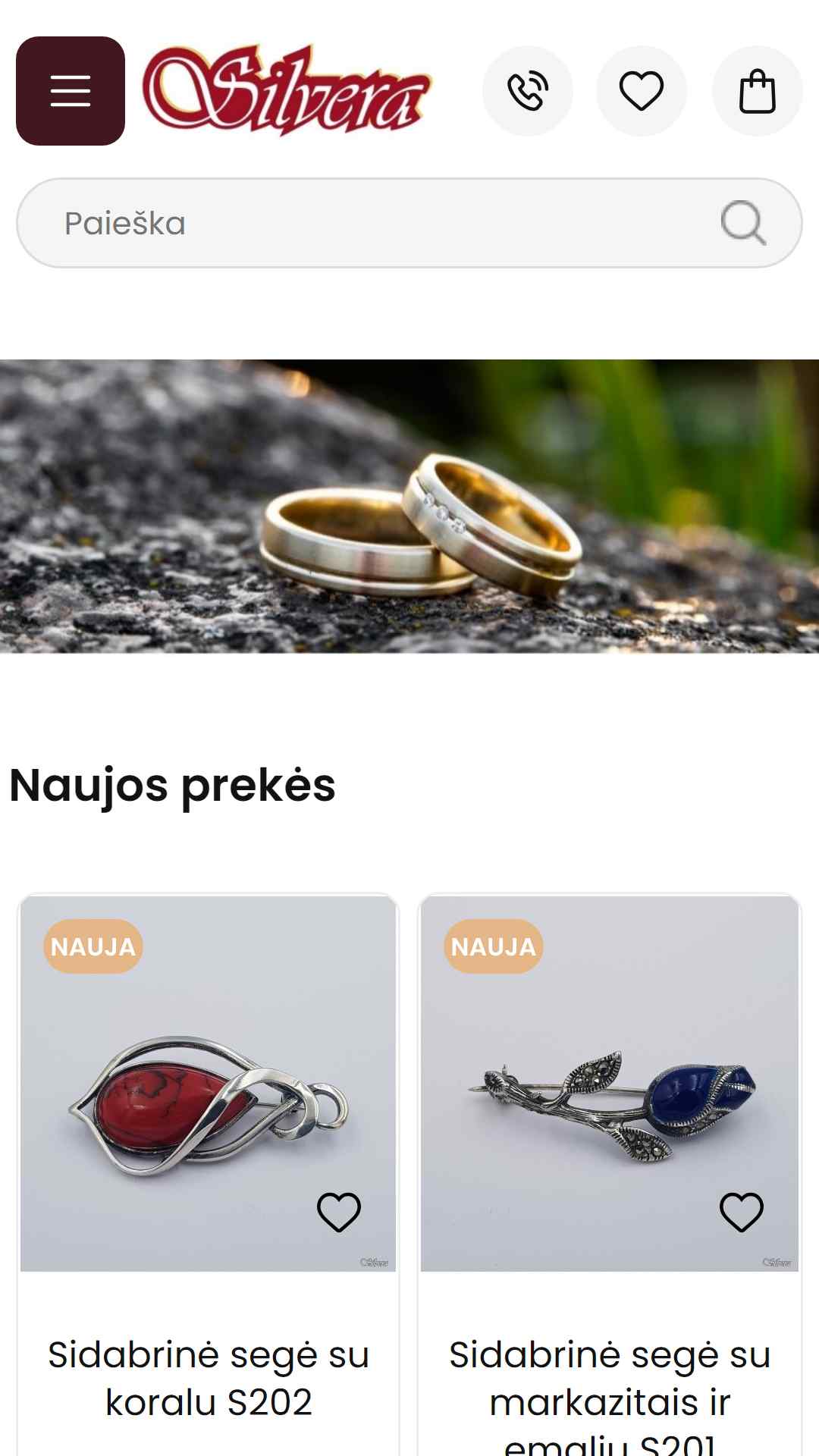Open the coral brooch S202 product card
Image resolution: width=819 pixels, height=1456 pixels.
tap(209, 1174)
